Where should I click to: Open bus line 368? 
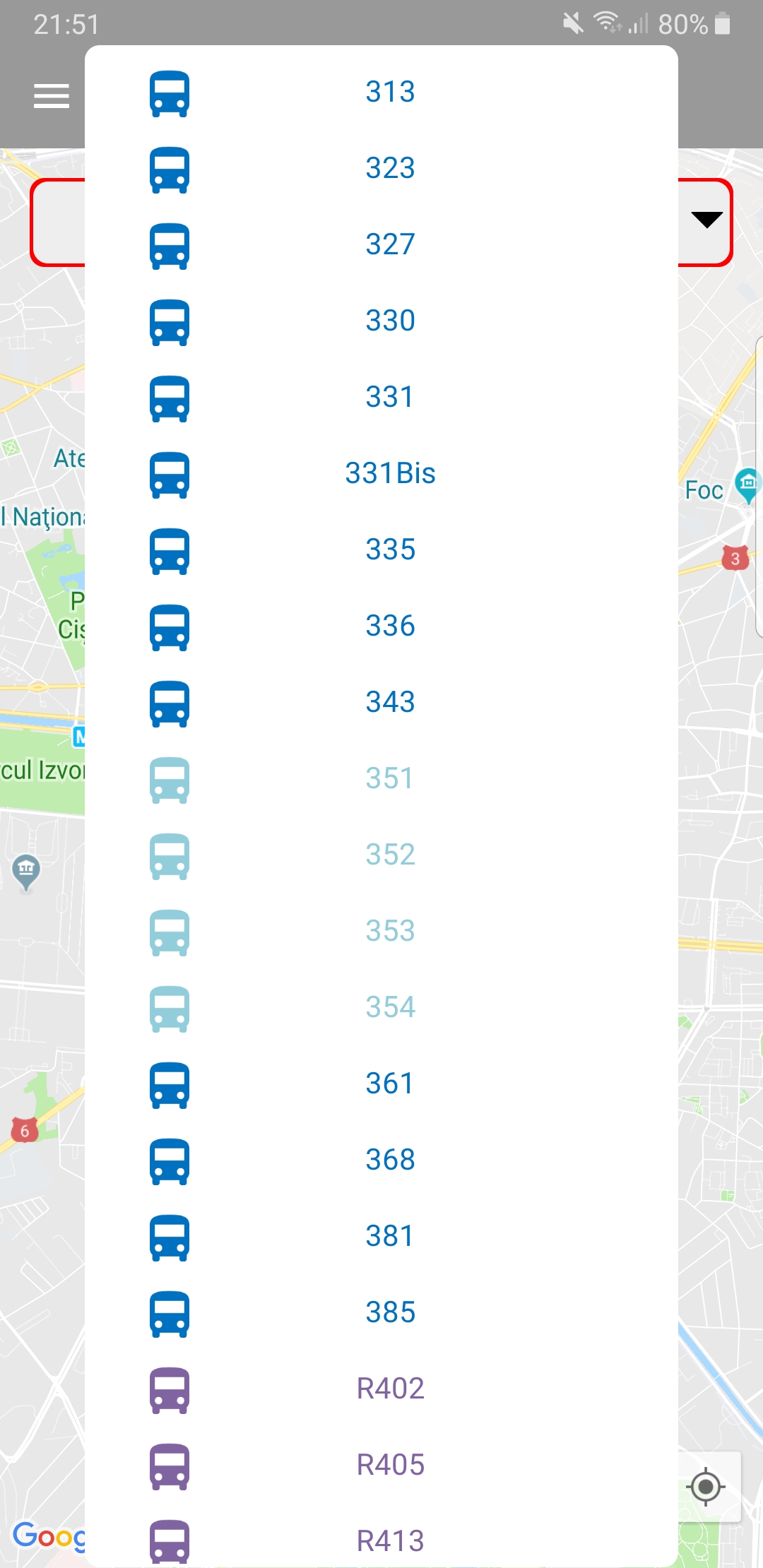tap(389, 1160)
